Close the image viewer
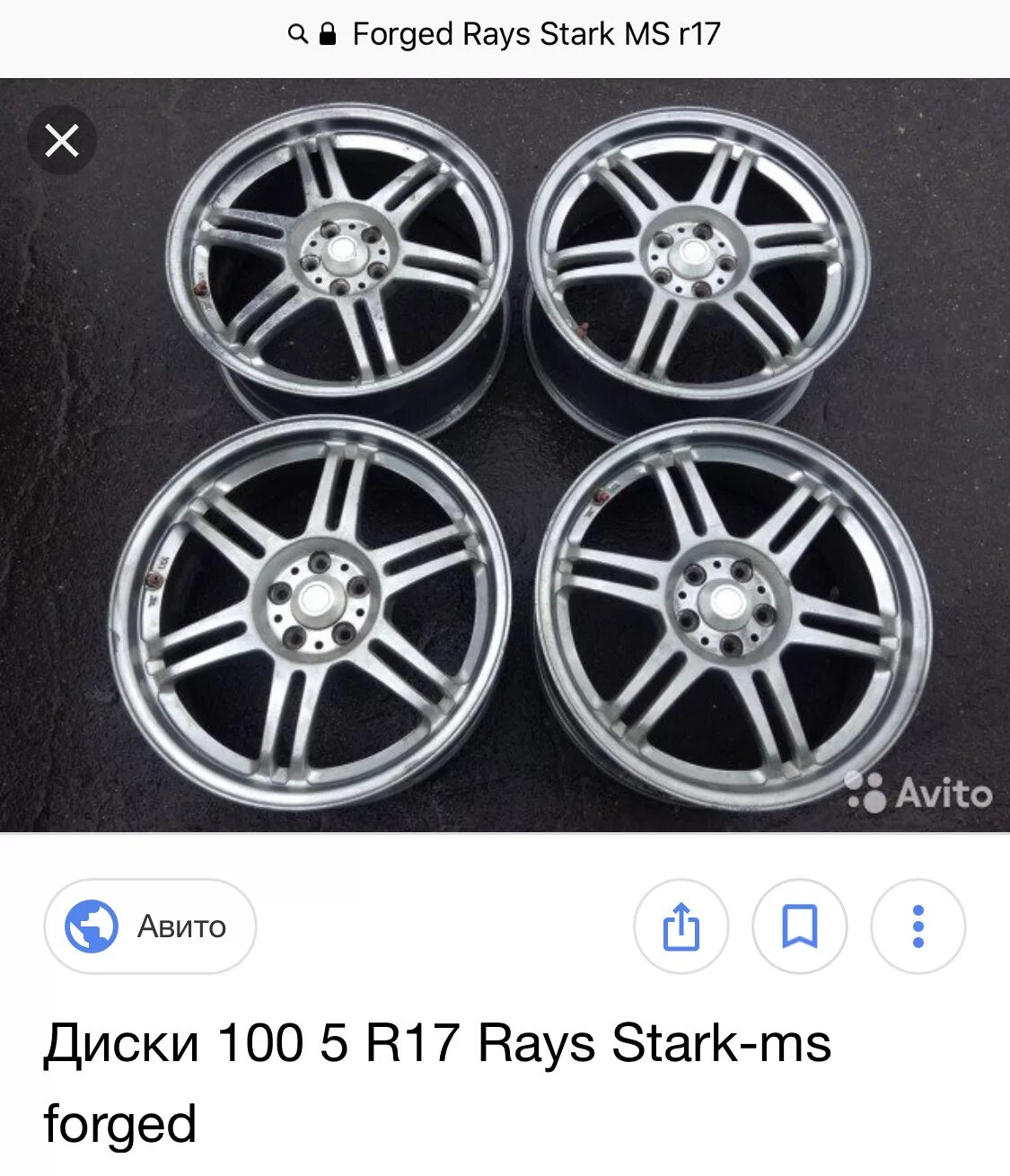This screenshot has width=1010, height=1176. pyautogui.click(x=61, y=141)
